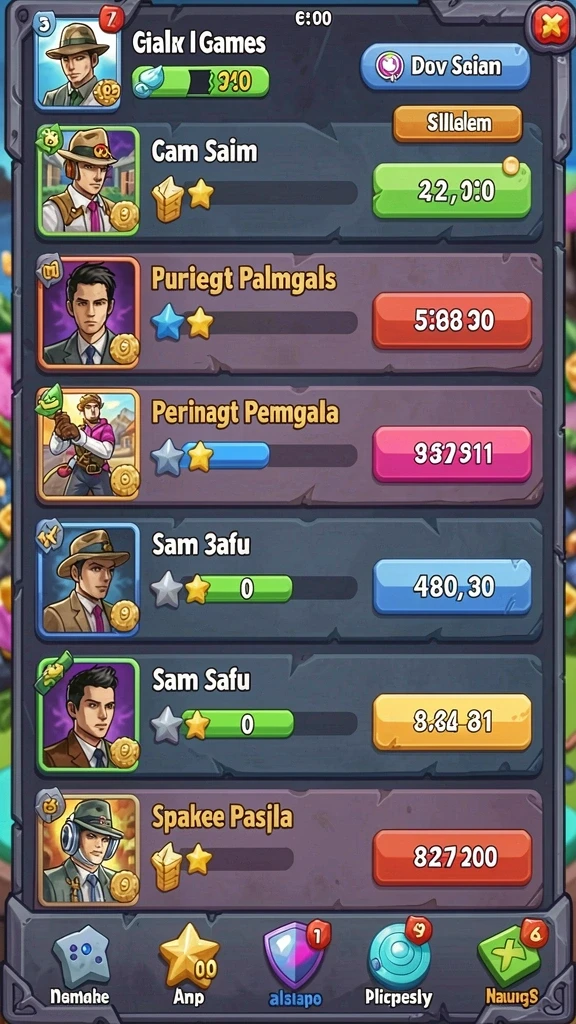Open Perinagt Pemgala character portrait

[x=89, y=445]
